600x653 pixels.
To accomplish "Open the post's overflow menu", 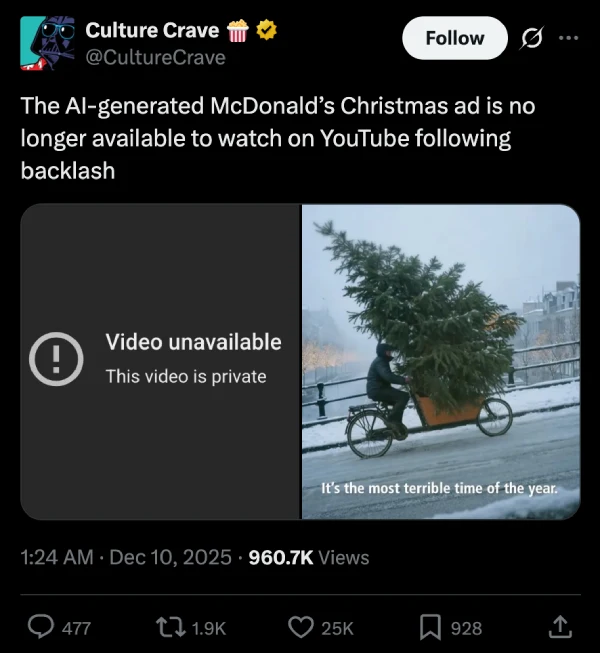I will click(x=568, y=38).
